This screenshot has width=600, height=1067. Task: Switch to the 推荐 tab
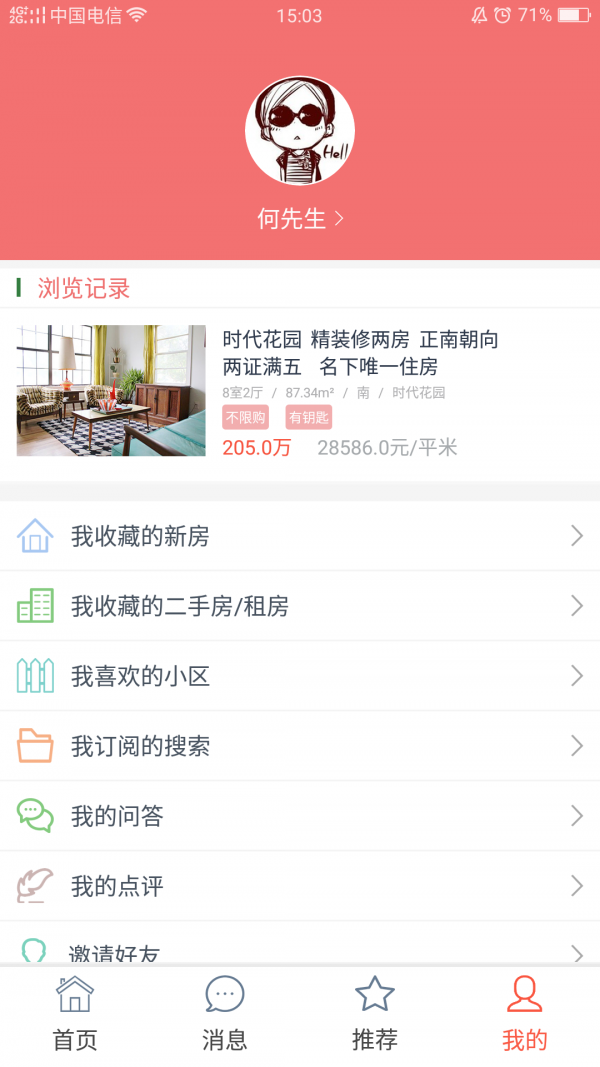pyautogui.click(x=375, y=1014)
